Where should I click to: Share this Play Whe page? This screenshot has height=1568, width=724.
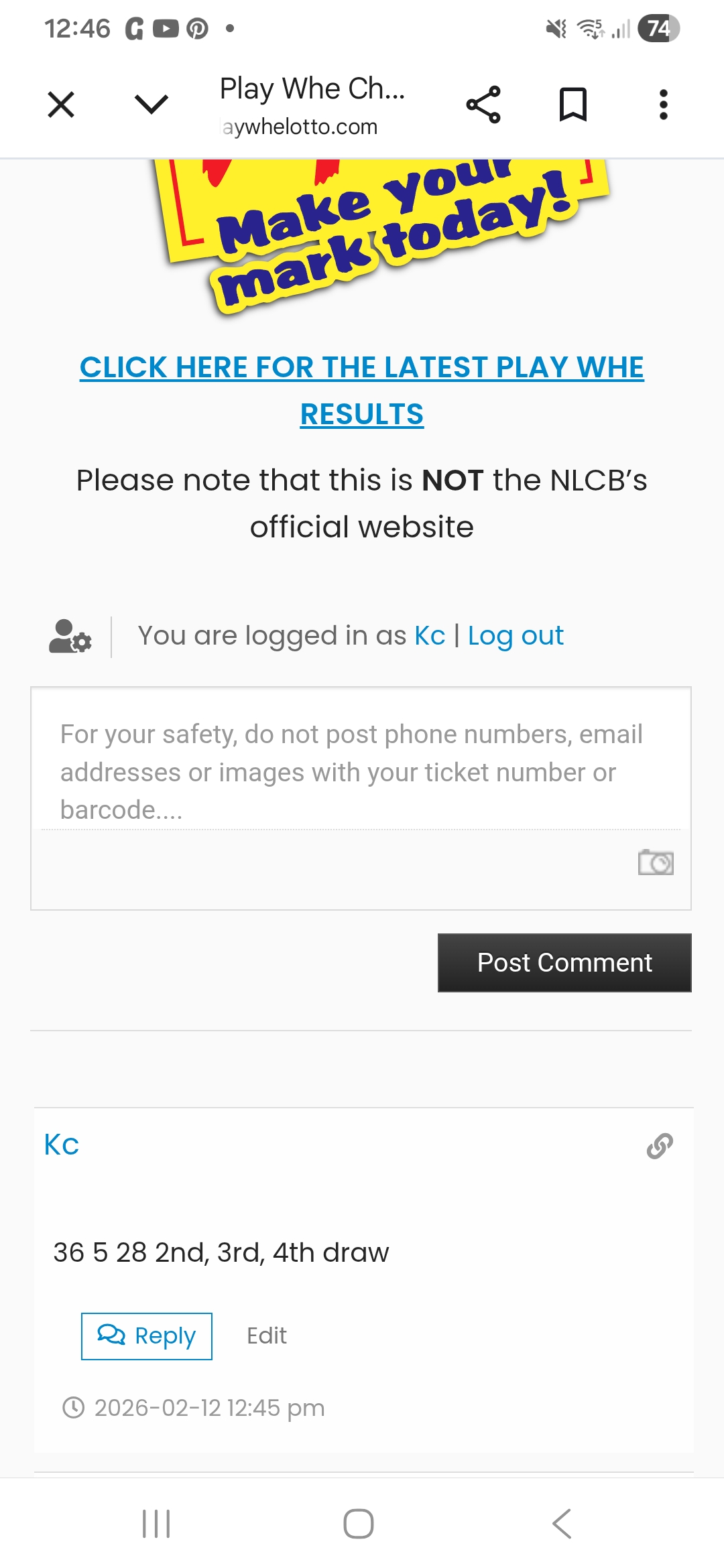[x=483, y=105]
